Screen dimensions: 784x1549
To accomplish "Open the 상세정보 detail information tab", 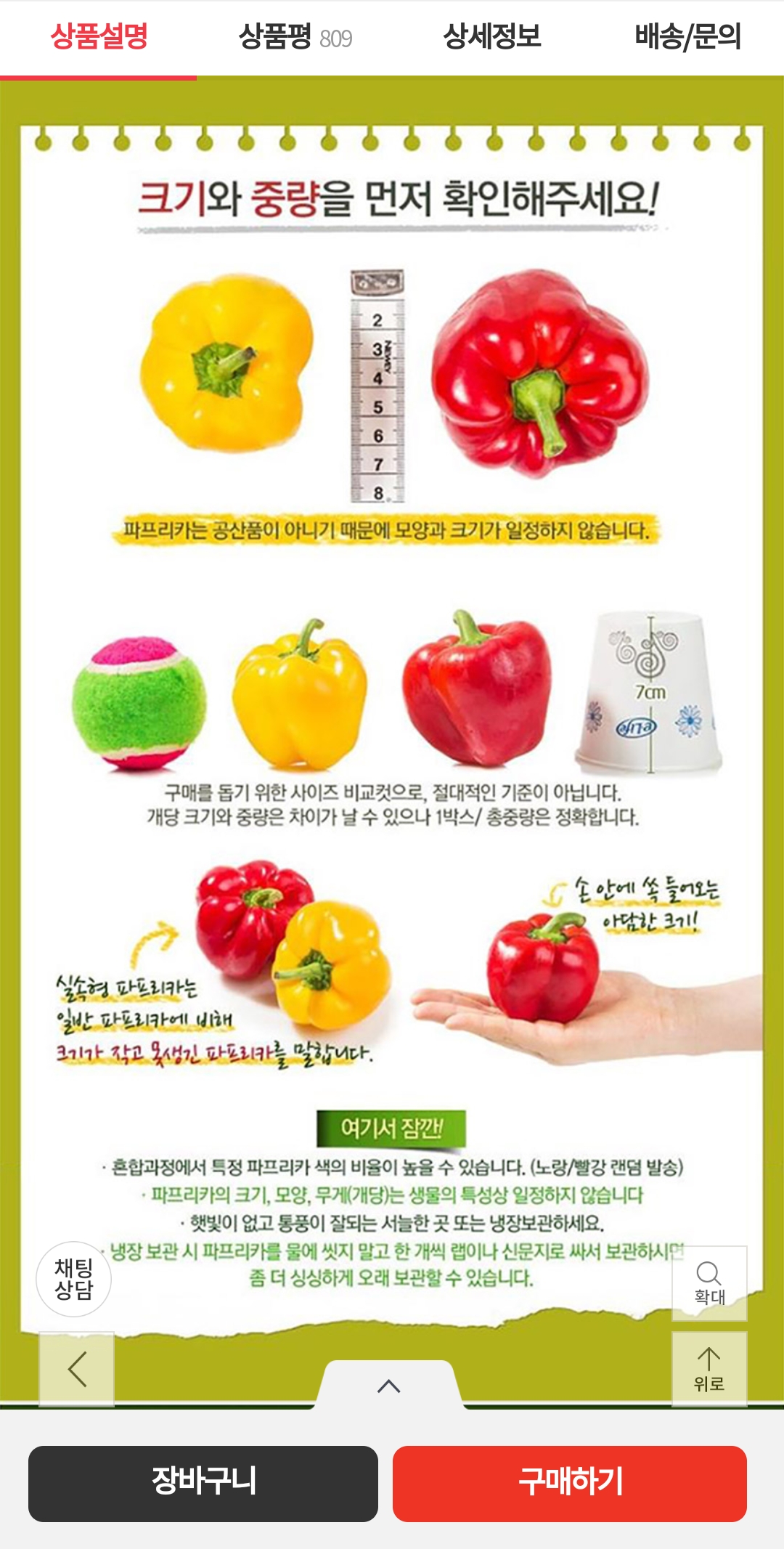I will click(490, 36).
